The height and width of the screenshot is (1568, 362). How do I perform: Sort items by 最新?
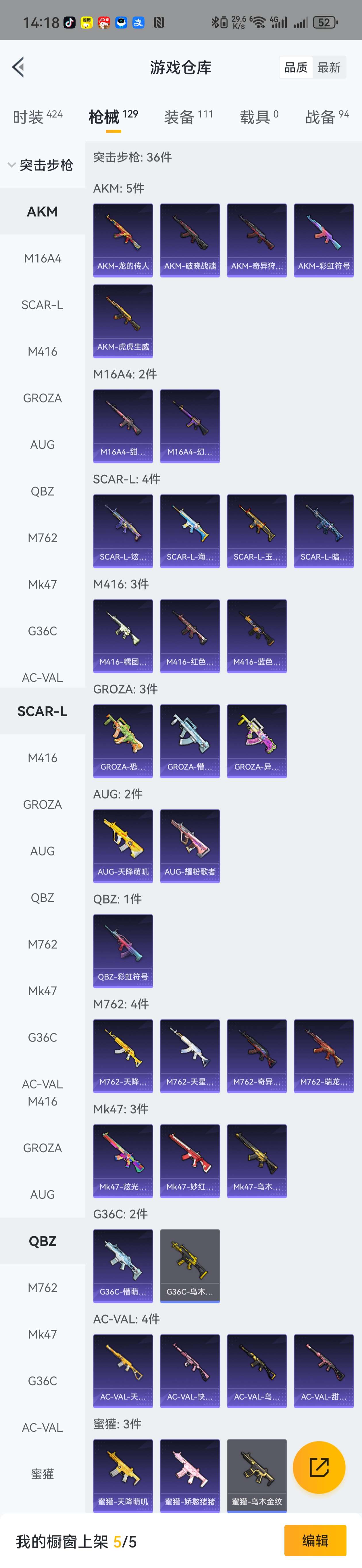[x=329, y=68]
